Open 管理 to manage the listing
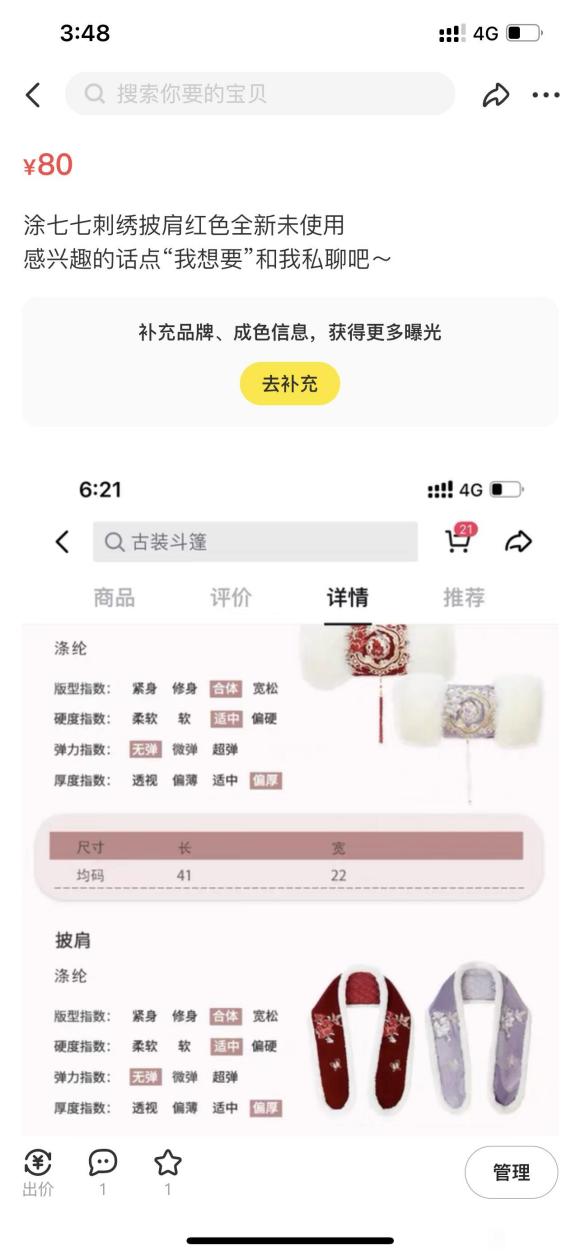The width and height of the screenshot is (580, 1255). (511, 1172)
